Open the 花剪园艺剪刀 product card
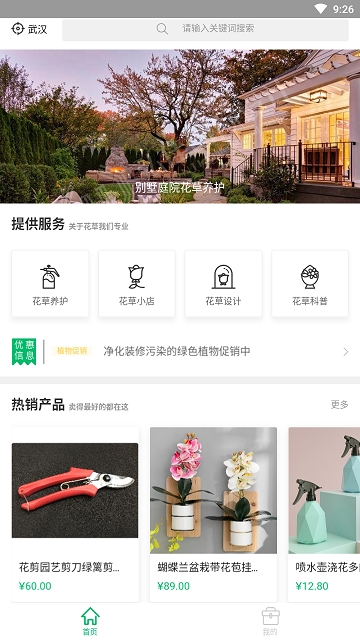The height and width of the screenshot is (640, 360). (75, 514)
